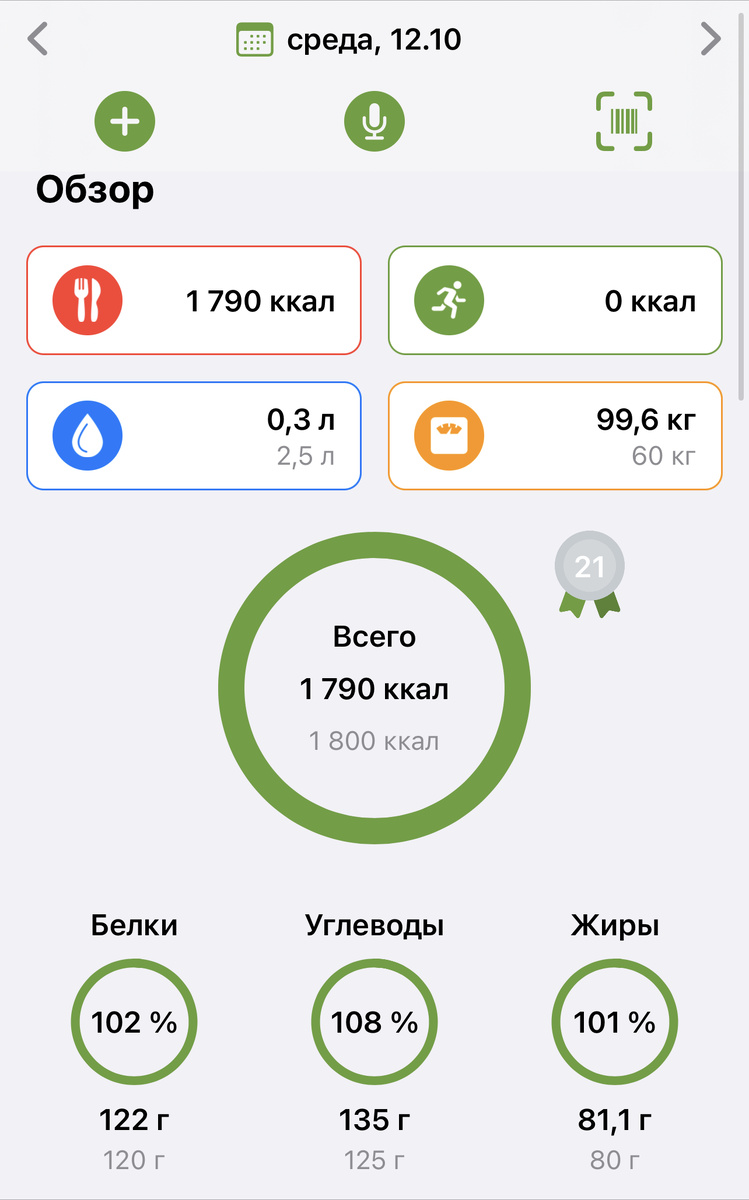Open the 0 ккал activity card
749x1200 pixels.
(x=555, y=300)
